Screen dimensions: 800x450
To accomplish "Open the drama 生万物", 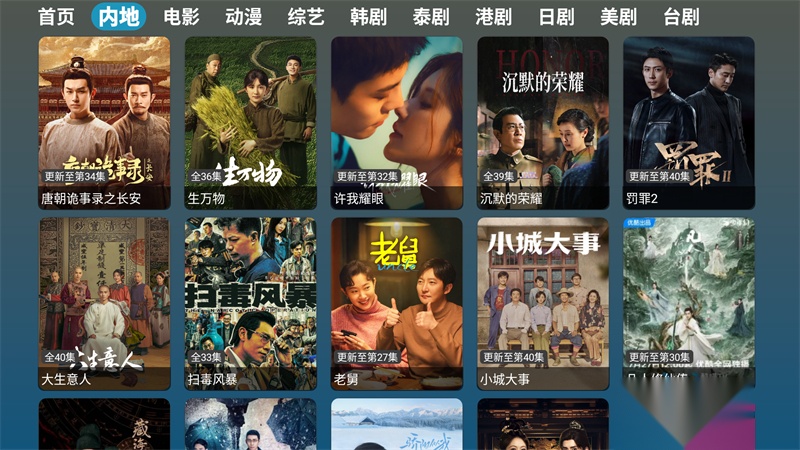I will pyautogui.click(x=251, y=123).
